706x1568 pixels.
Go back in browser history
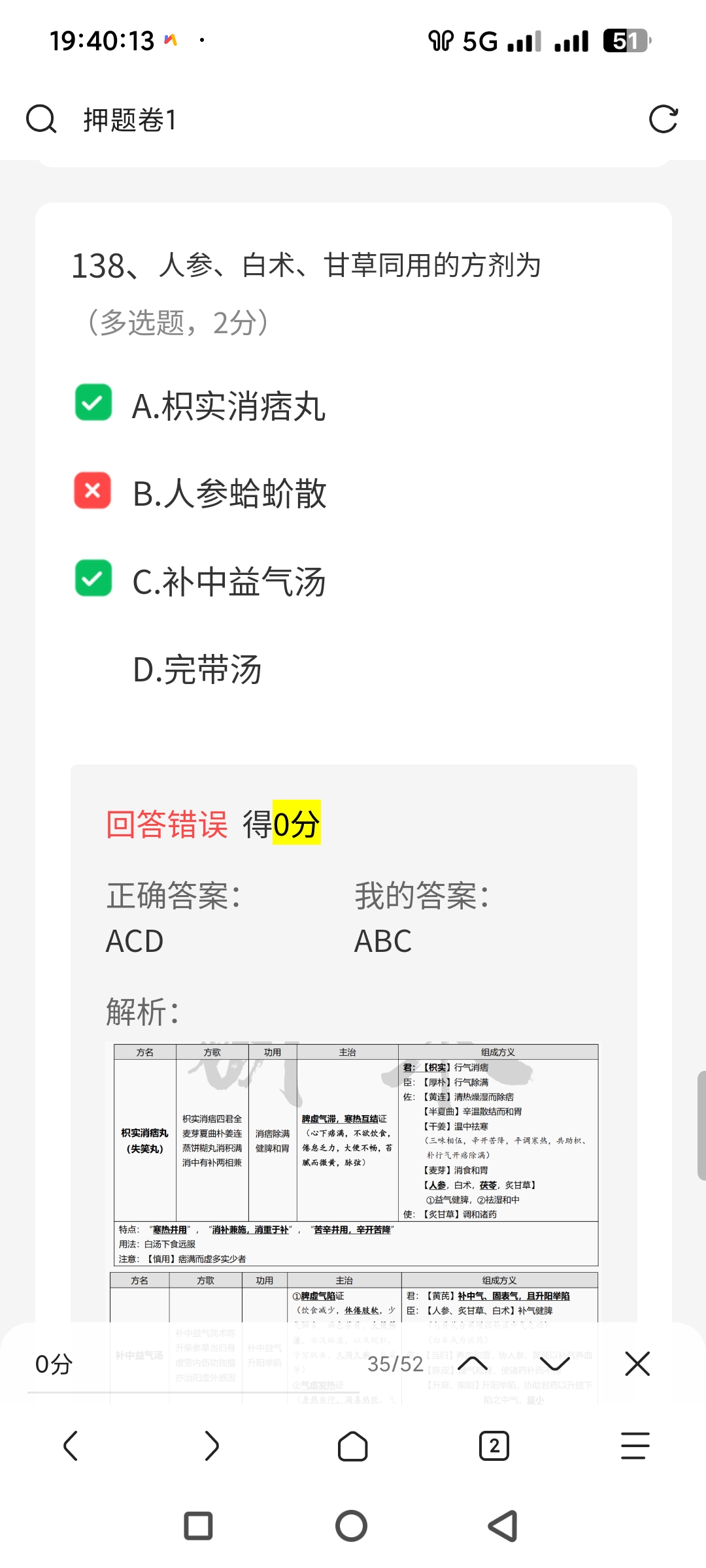coord(71,1446)
